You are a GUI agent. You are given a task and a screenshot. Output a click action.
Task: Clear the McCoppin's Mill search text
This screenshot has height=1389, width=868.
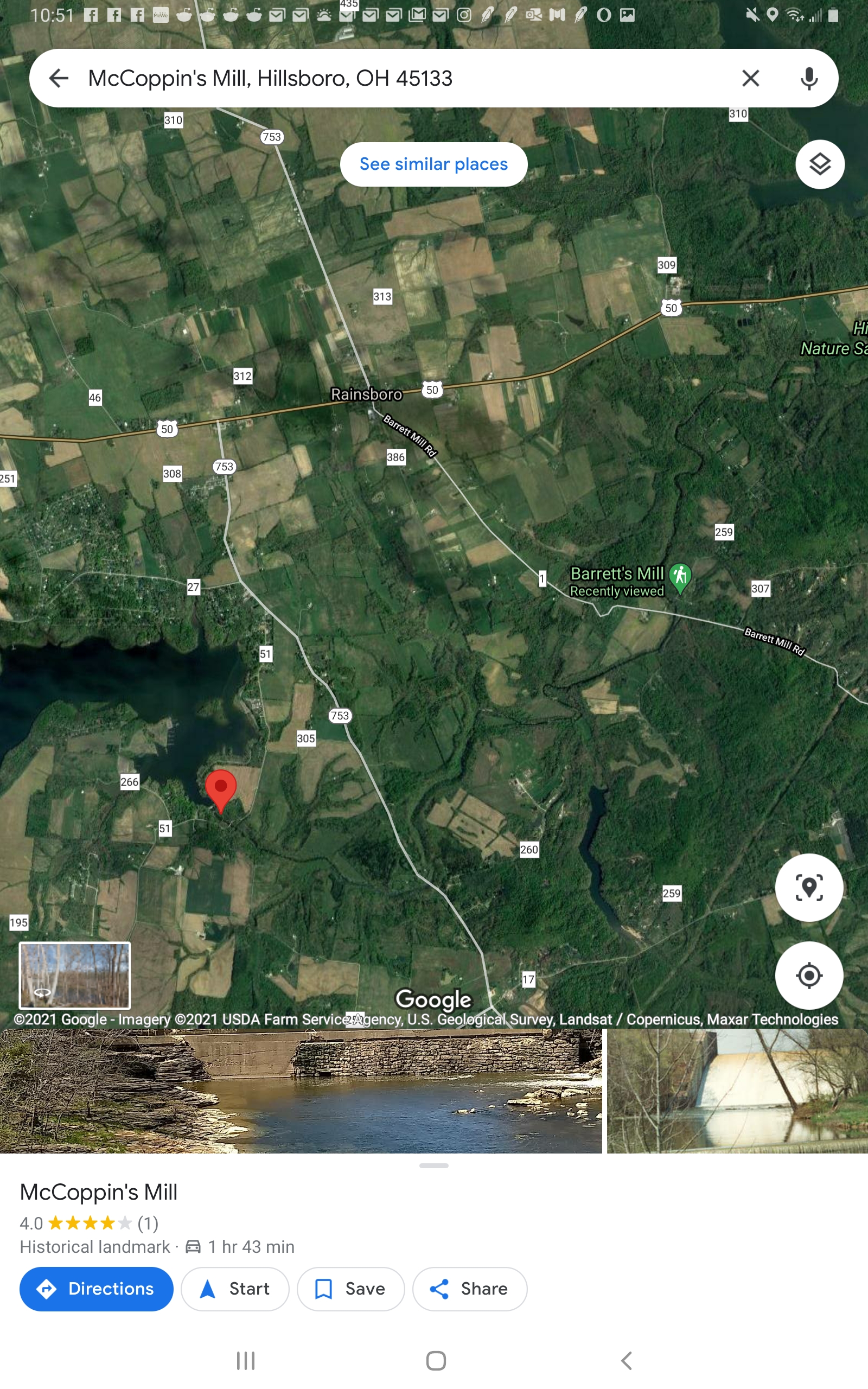tap(750, 78)
